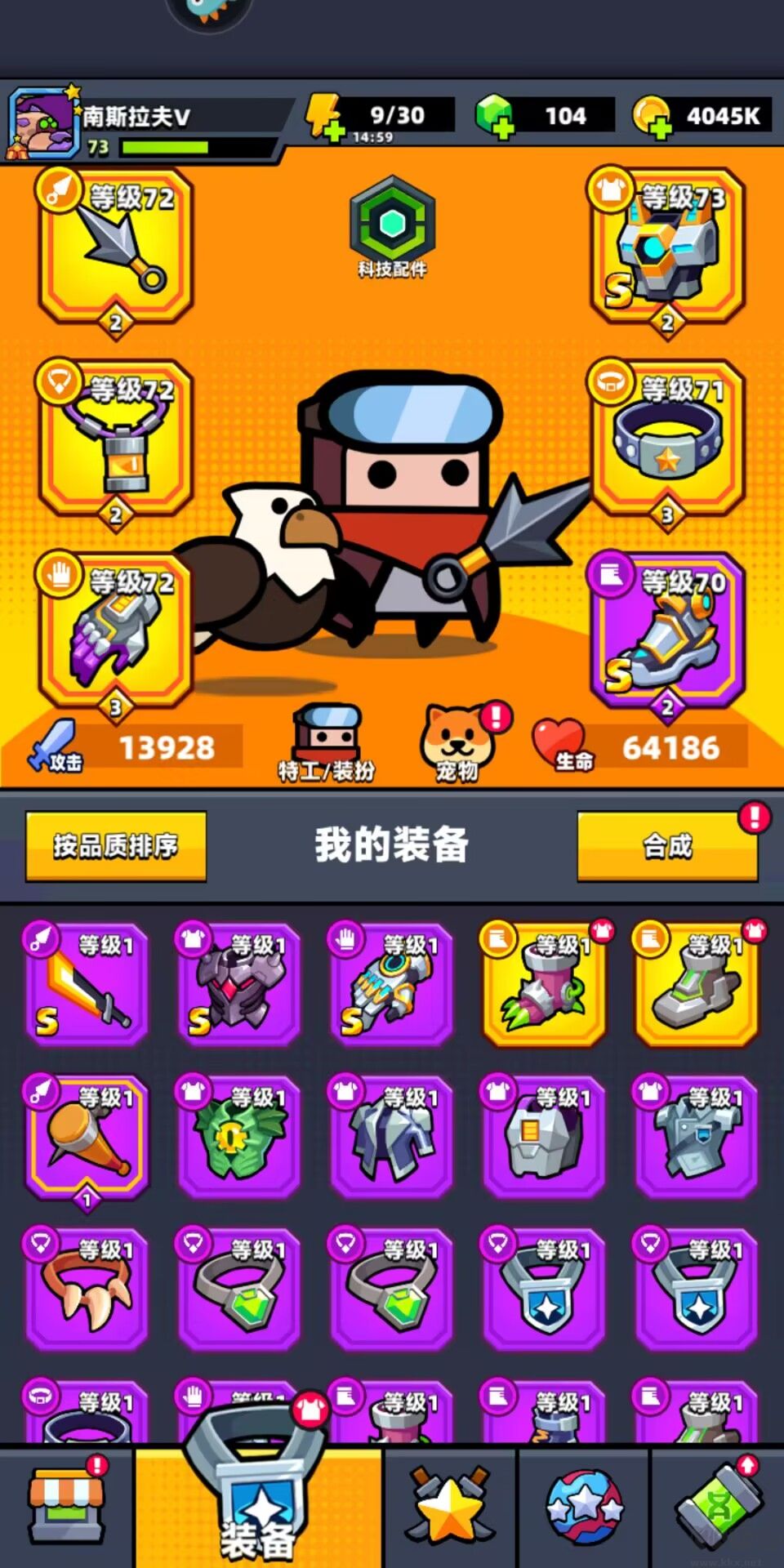The height and width of the screenshot is (1568, 784).
Task: Open the equipped level 72 necklace
Action: [116, 439]
